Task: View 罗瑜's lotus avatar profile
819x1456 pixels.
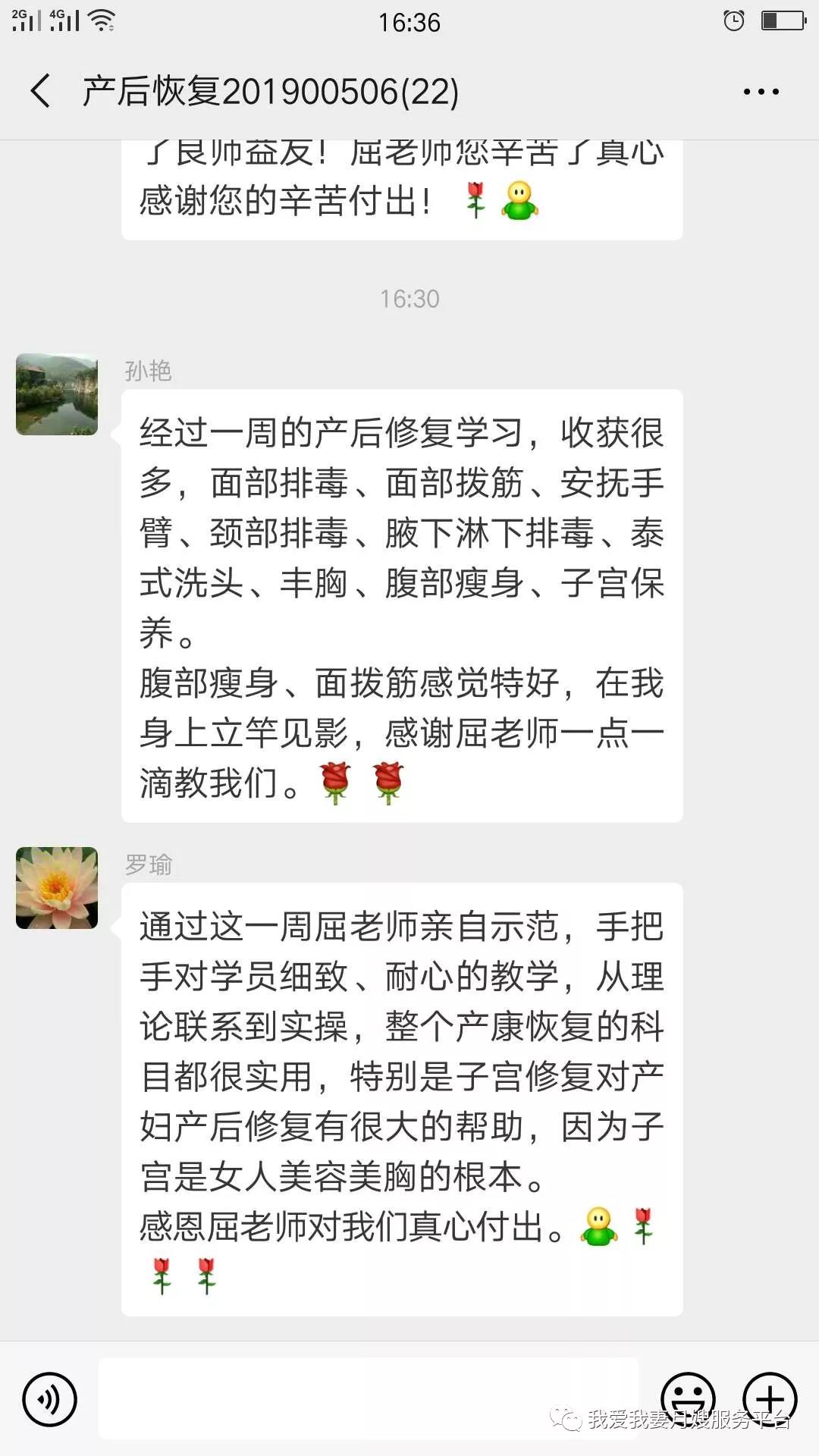Action: pos(57,888)
